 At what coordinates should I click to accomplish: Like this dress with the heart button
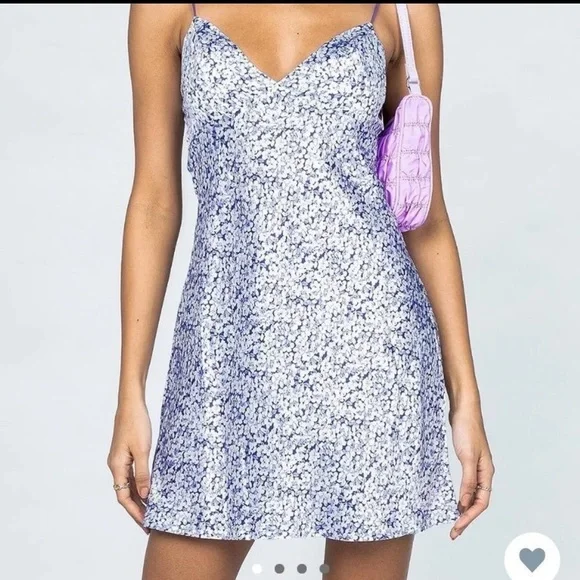pyautogui.click(x=532, y=560)
